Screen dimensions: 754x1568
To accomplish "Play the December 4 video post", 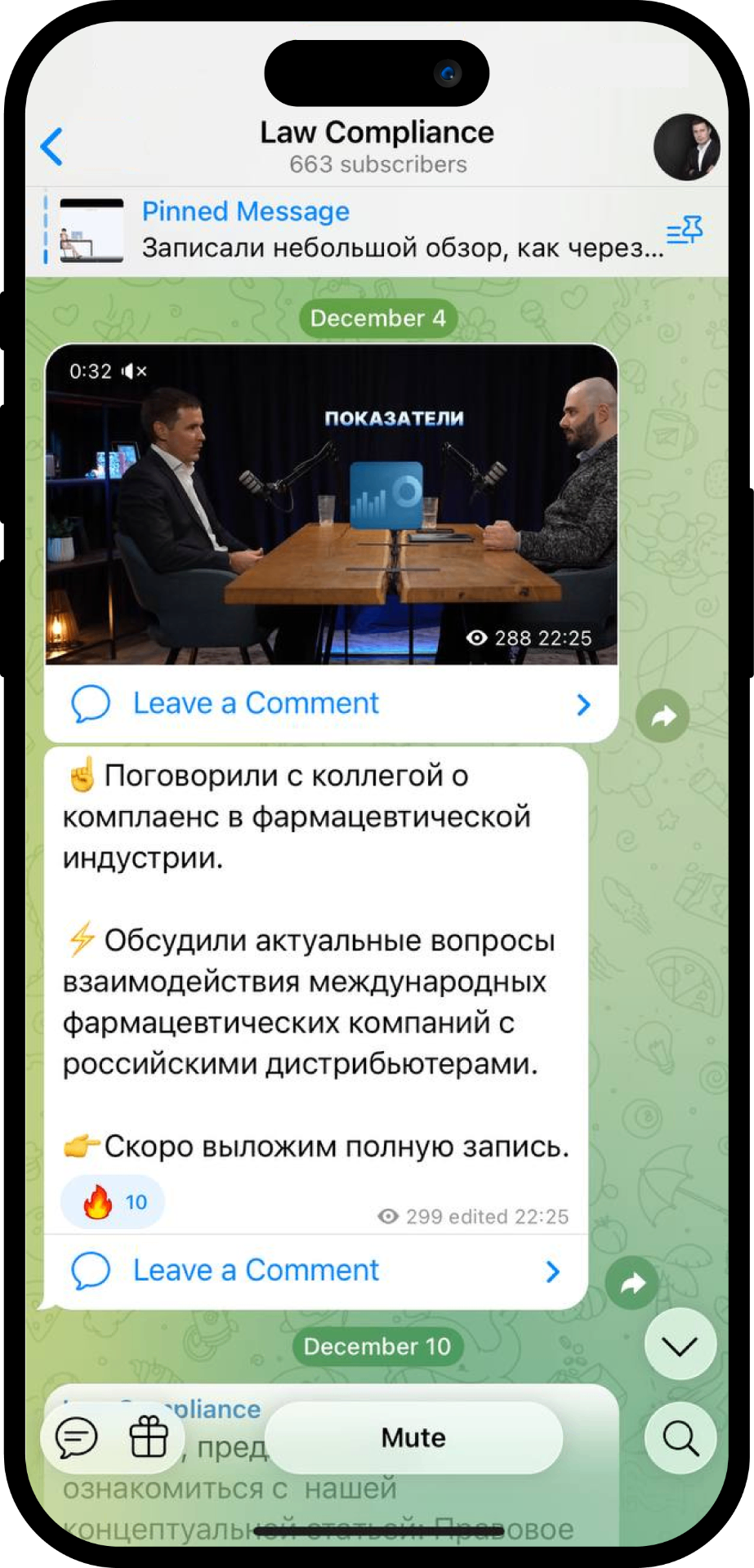I will pos(331,505).
